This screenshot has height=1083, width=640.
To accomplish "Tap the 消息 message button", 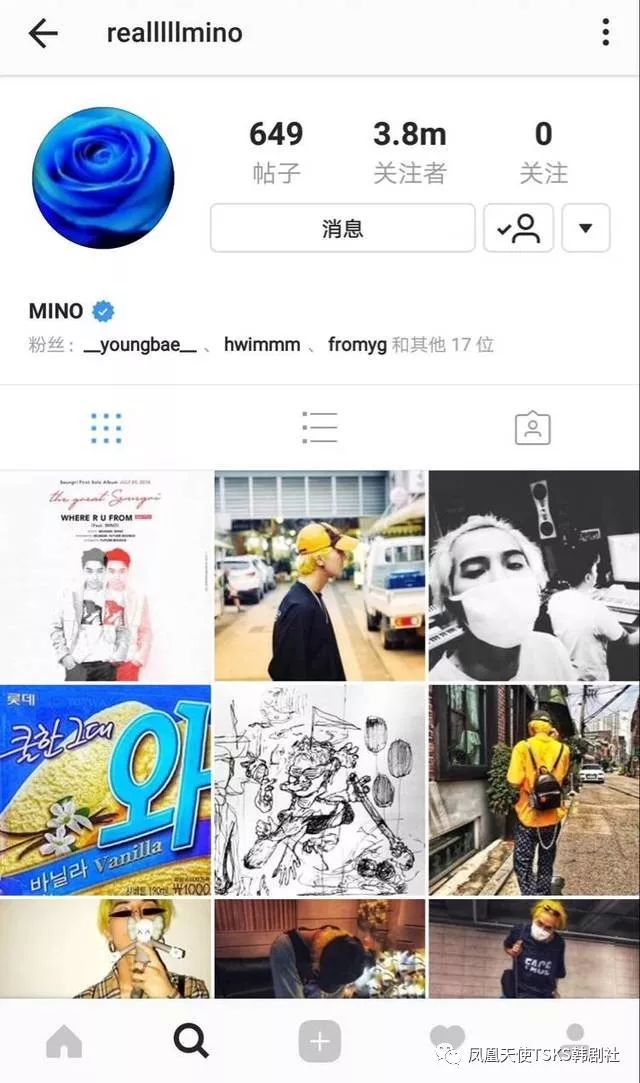I will pos(342,228).
